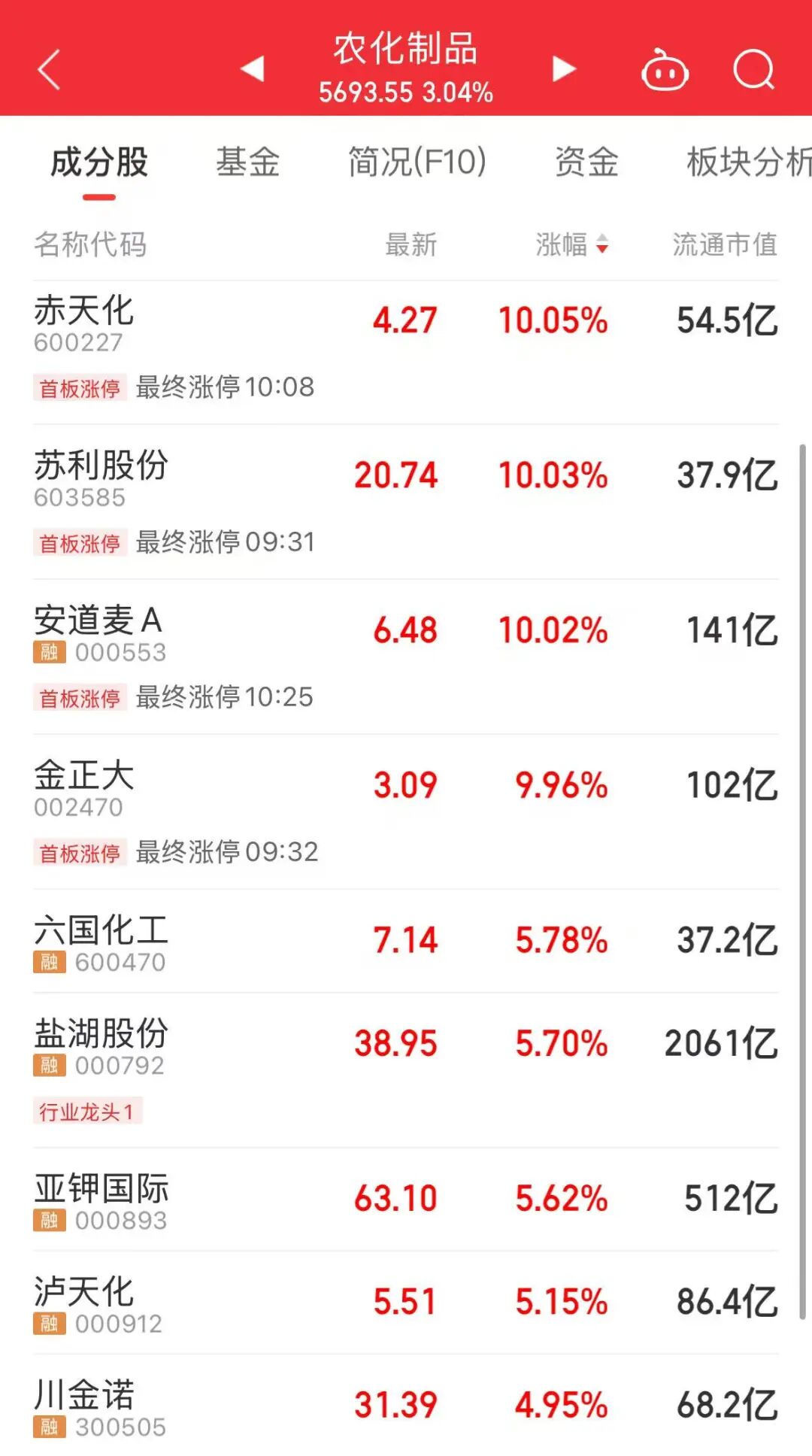
Task: Switch to the next sector with right triangle
Action: [563, 68]
